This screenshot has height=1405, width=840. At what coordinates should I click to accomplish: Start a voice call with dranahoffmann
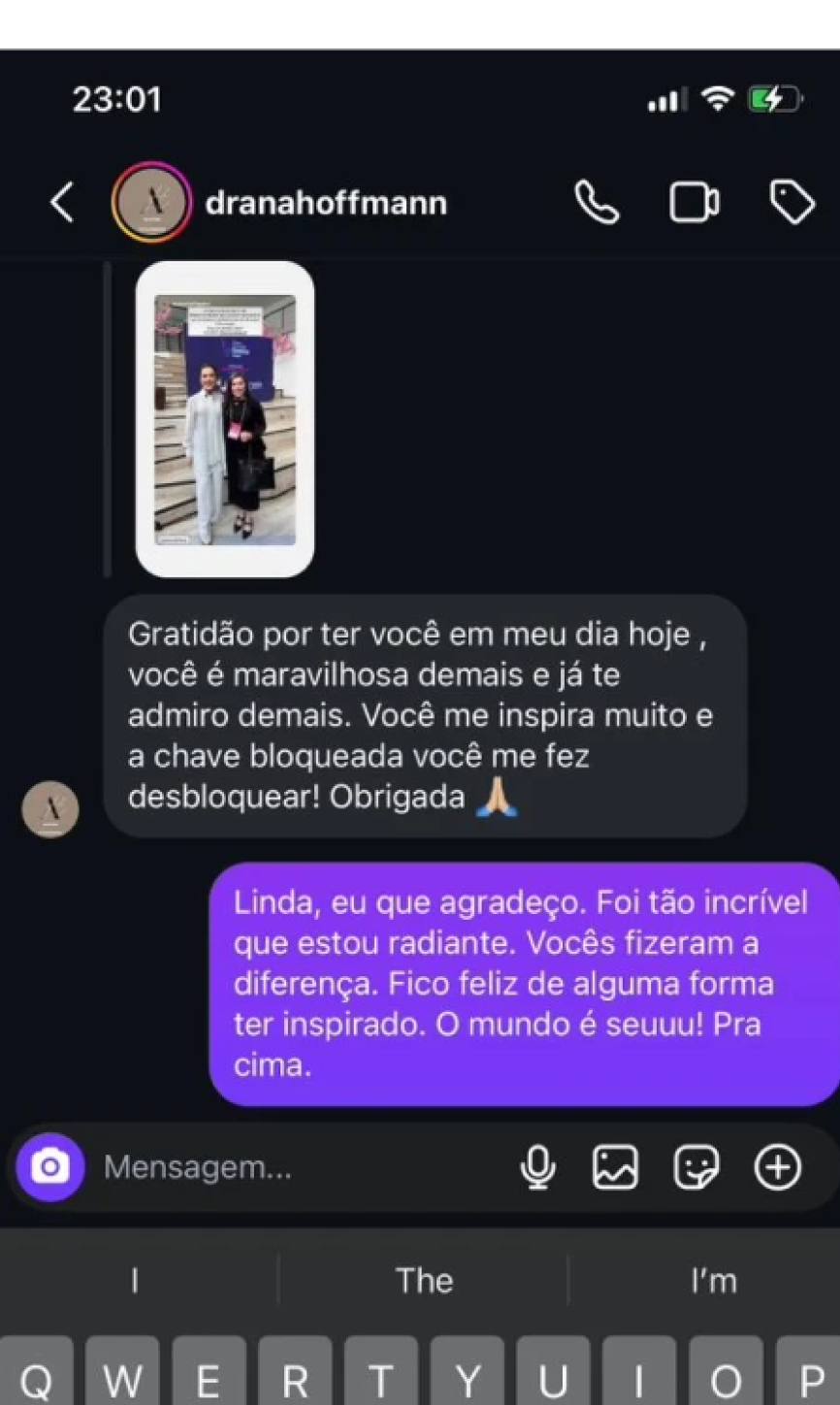tap(597, 203)
